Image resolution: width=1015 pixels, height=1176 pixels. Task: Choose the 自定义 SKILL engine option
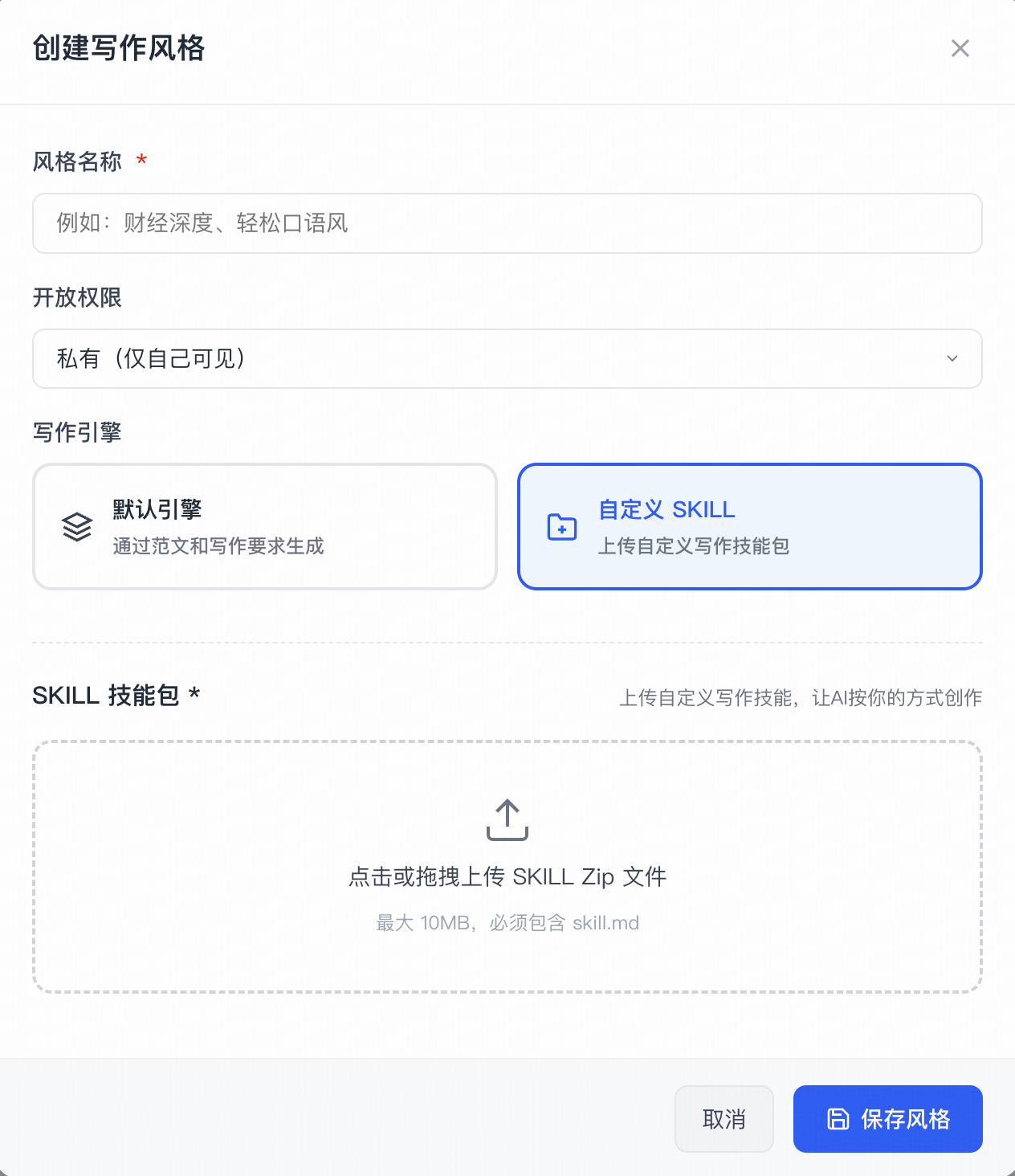tap(749, 526)
